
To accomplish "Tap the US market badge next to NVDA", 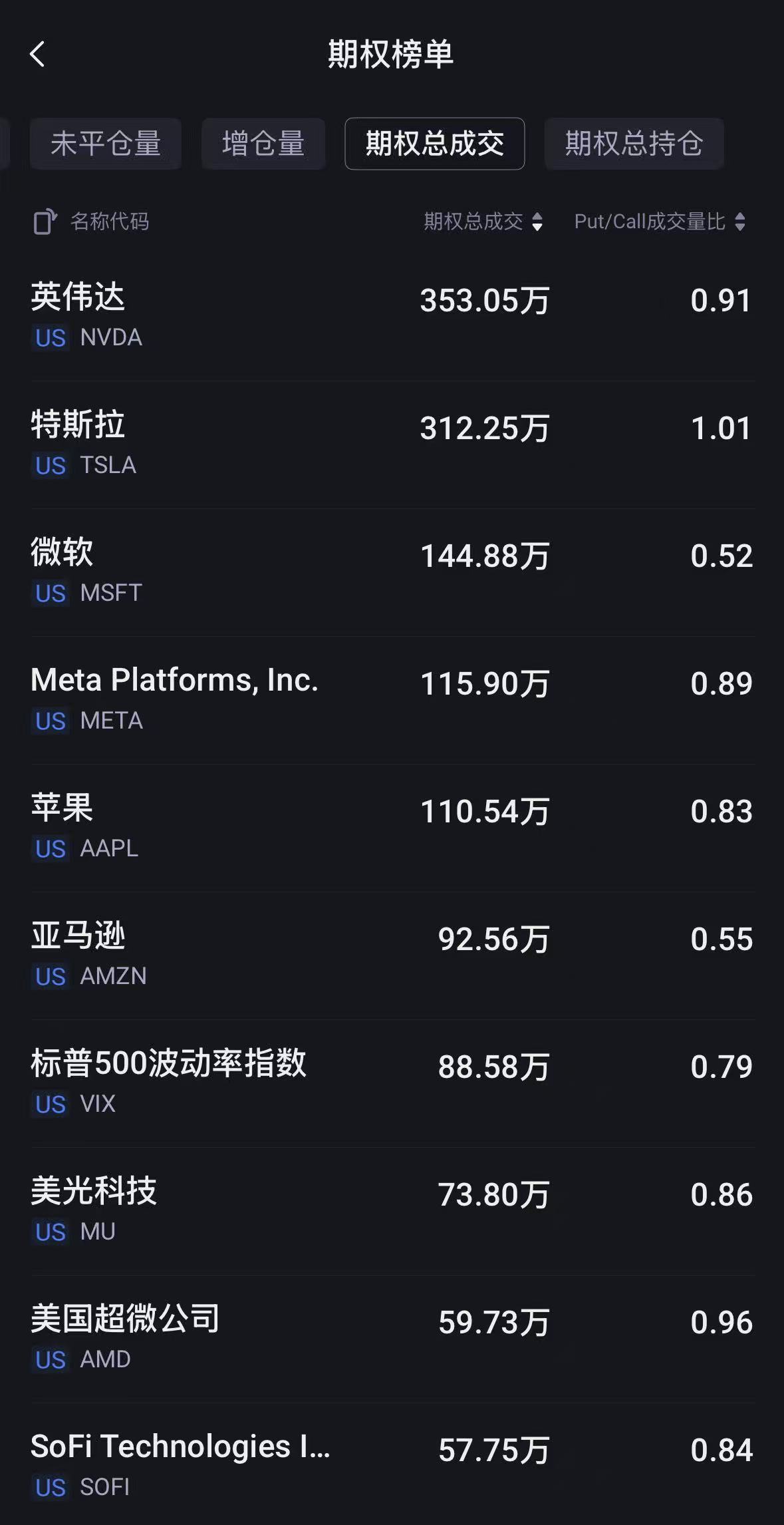I will point(49,339).
